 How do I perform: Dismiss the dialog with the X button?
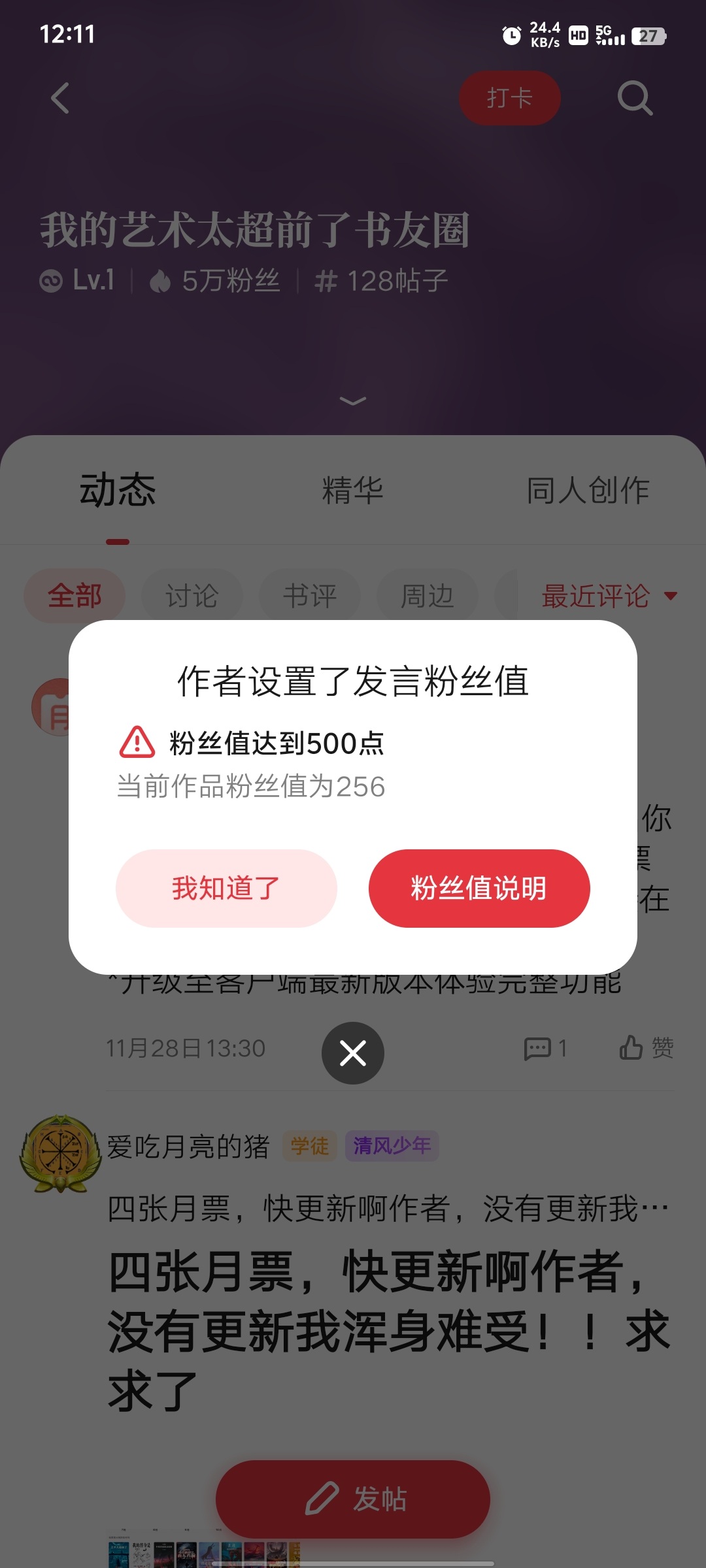coord(353,1053)
